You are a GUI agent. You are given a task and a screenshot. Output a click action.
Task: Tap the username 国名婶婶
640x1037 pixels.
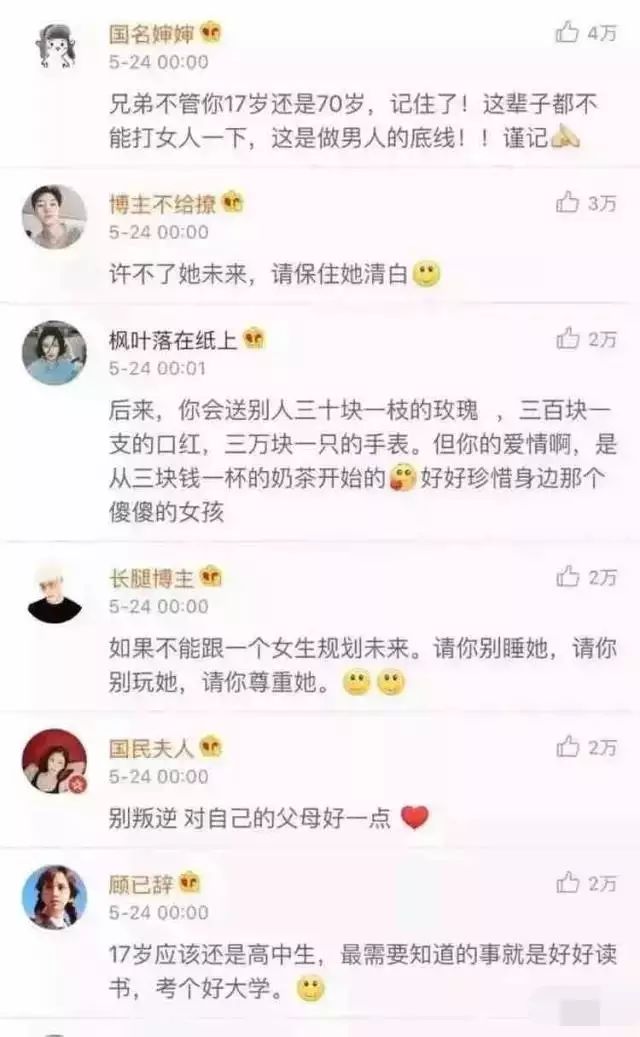tap(152, 33)
